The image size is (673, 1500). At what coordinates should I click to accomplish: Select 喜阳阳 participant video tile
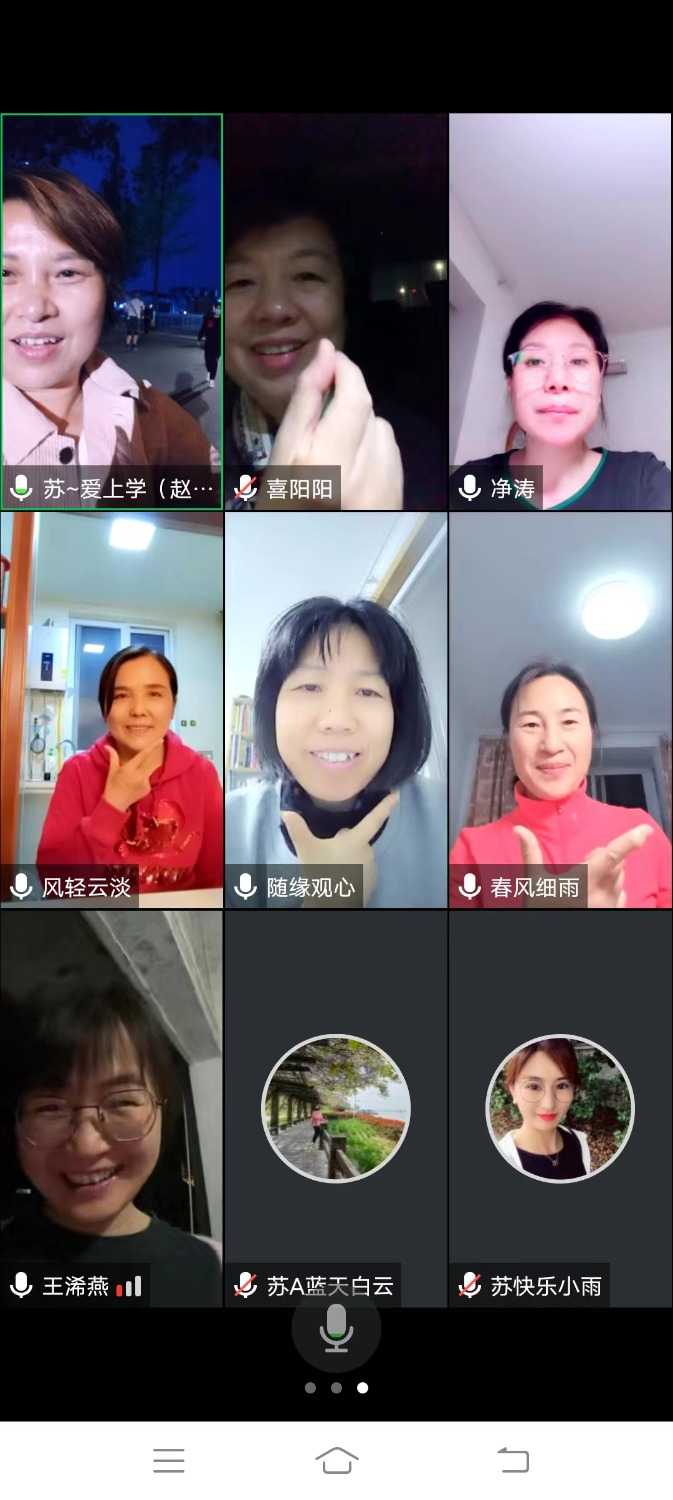click(336, 310)
